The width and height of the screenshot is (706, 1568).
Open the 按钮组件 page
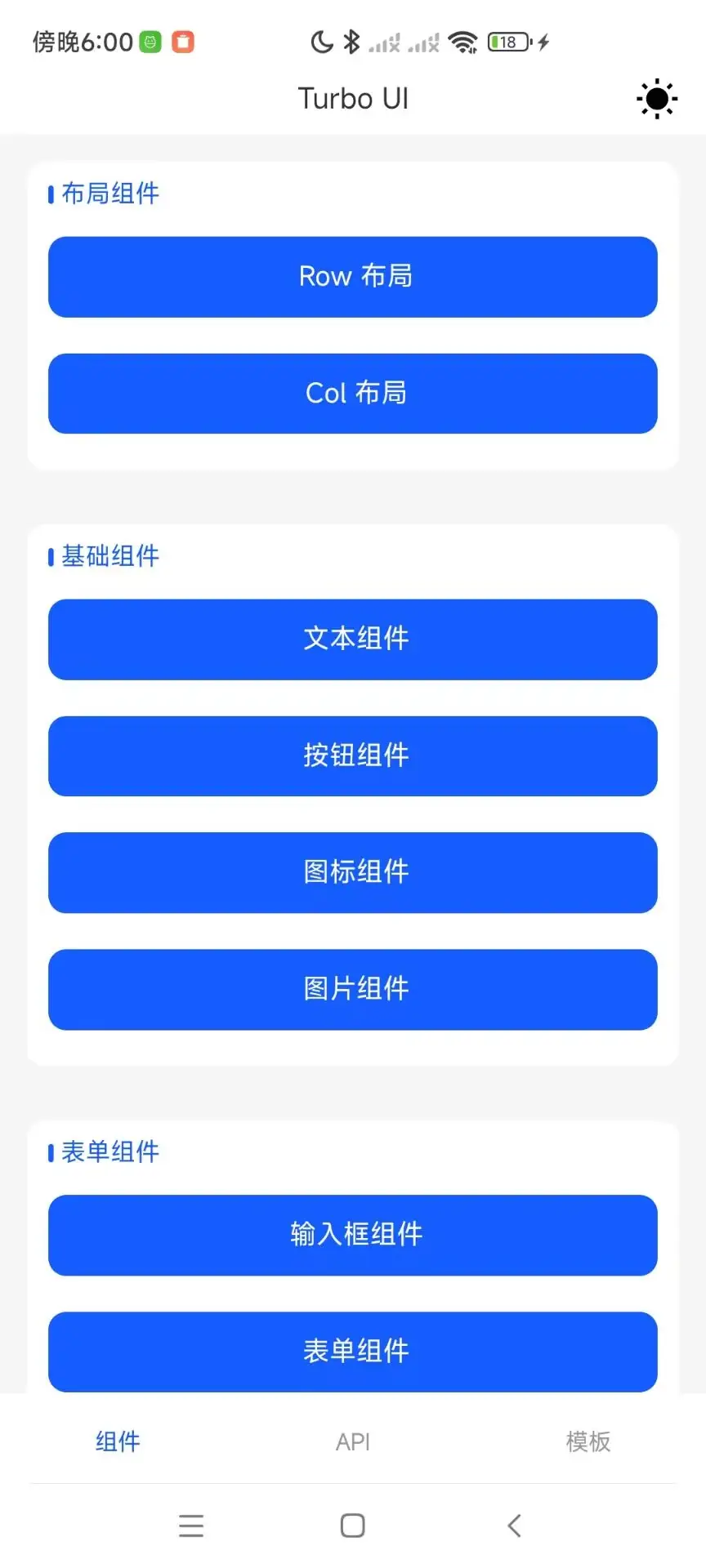(x=353, y=756)
